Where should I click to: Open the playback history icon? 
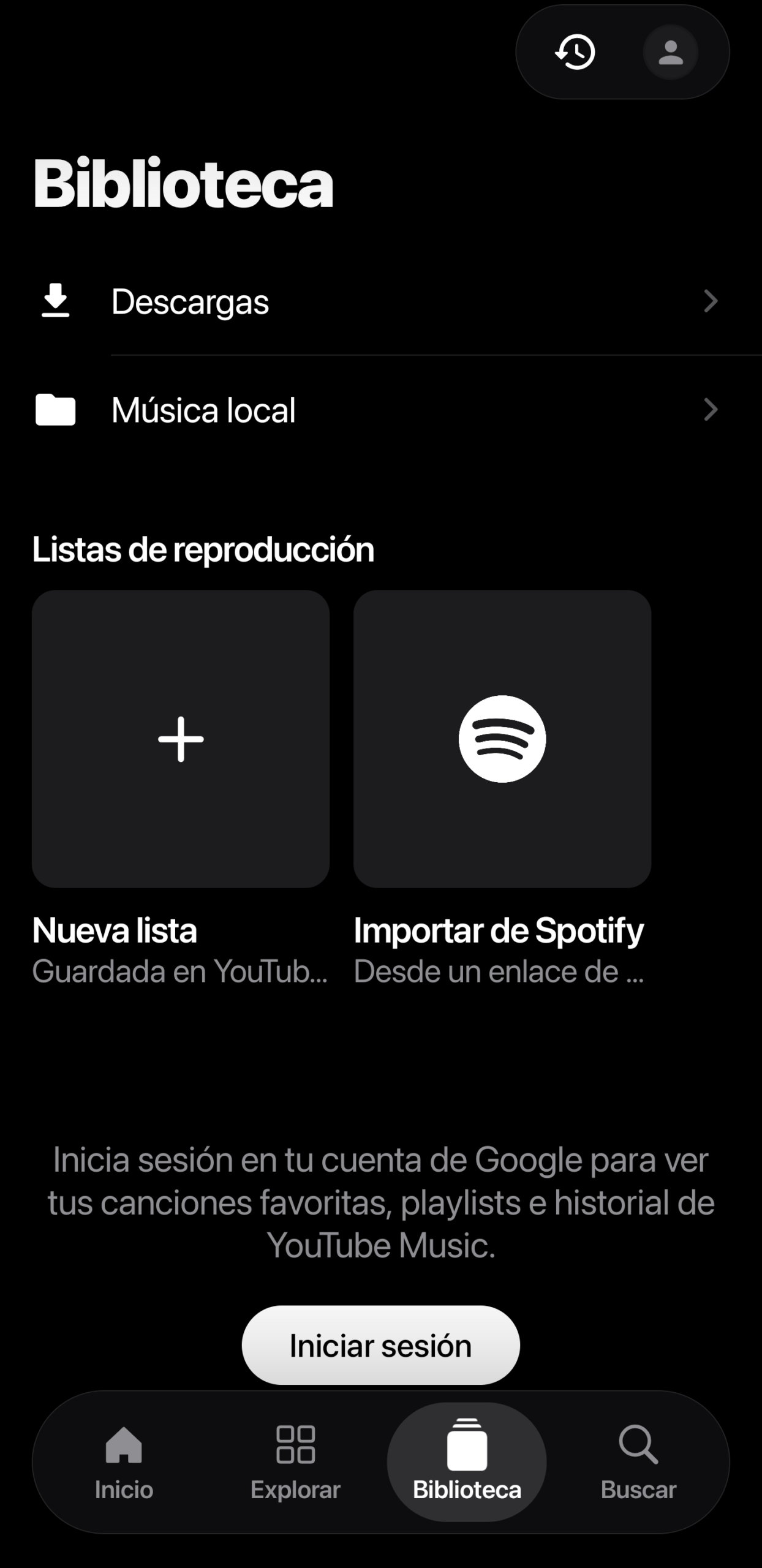click(x=575, y=52)
